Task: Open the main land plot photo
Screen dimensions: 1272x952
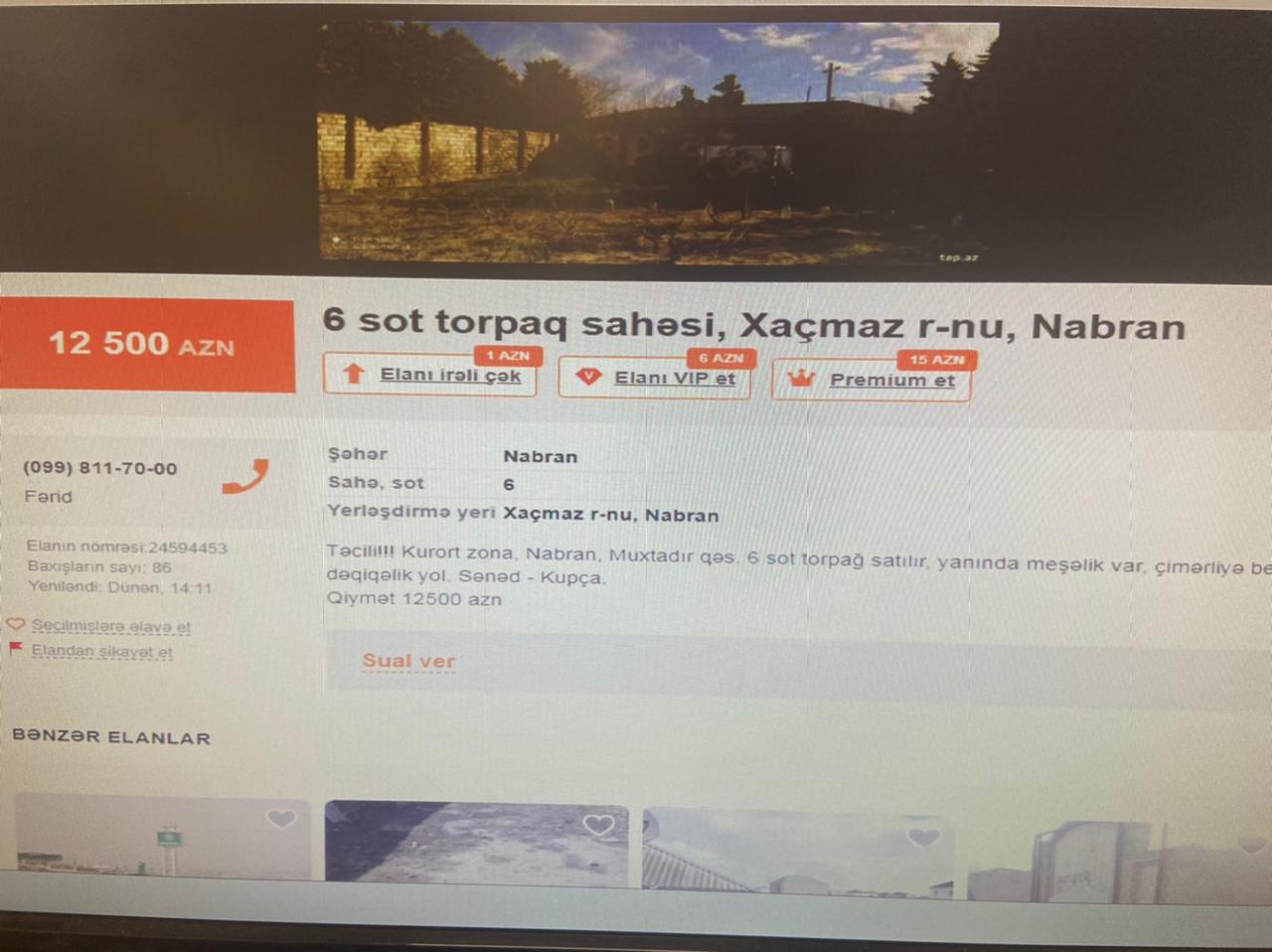Action: click(658, 142)
